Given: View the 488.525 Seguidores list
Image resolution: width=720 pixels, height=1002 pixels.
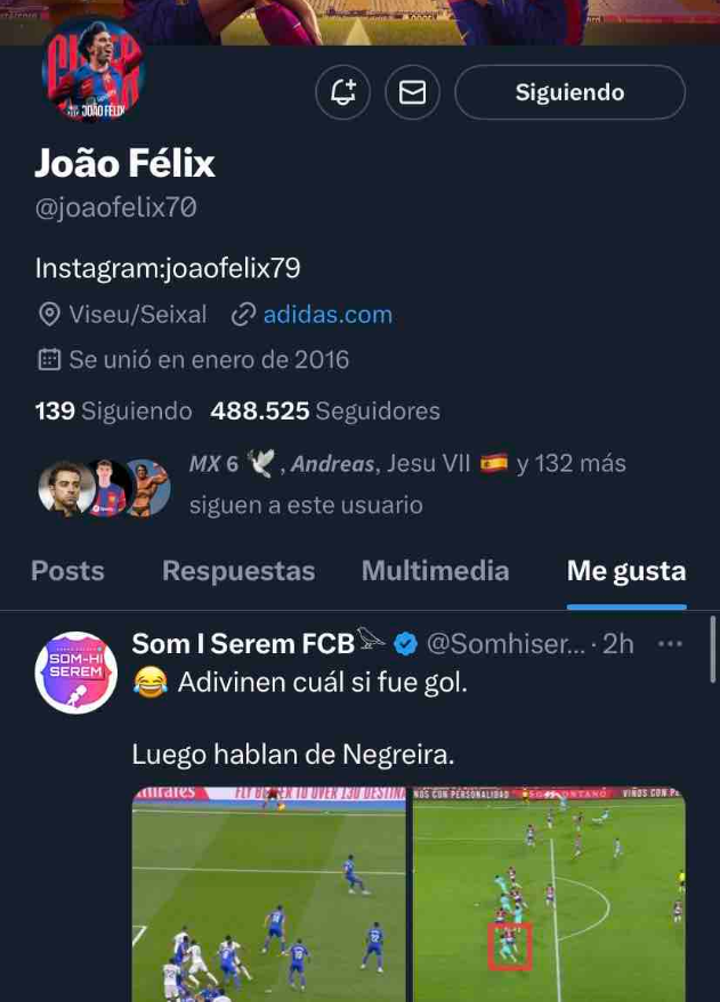Looking at the screenshot, I should (325, 411).
